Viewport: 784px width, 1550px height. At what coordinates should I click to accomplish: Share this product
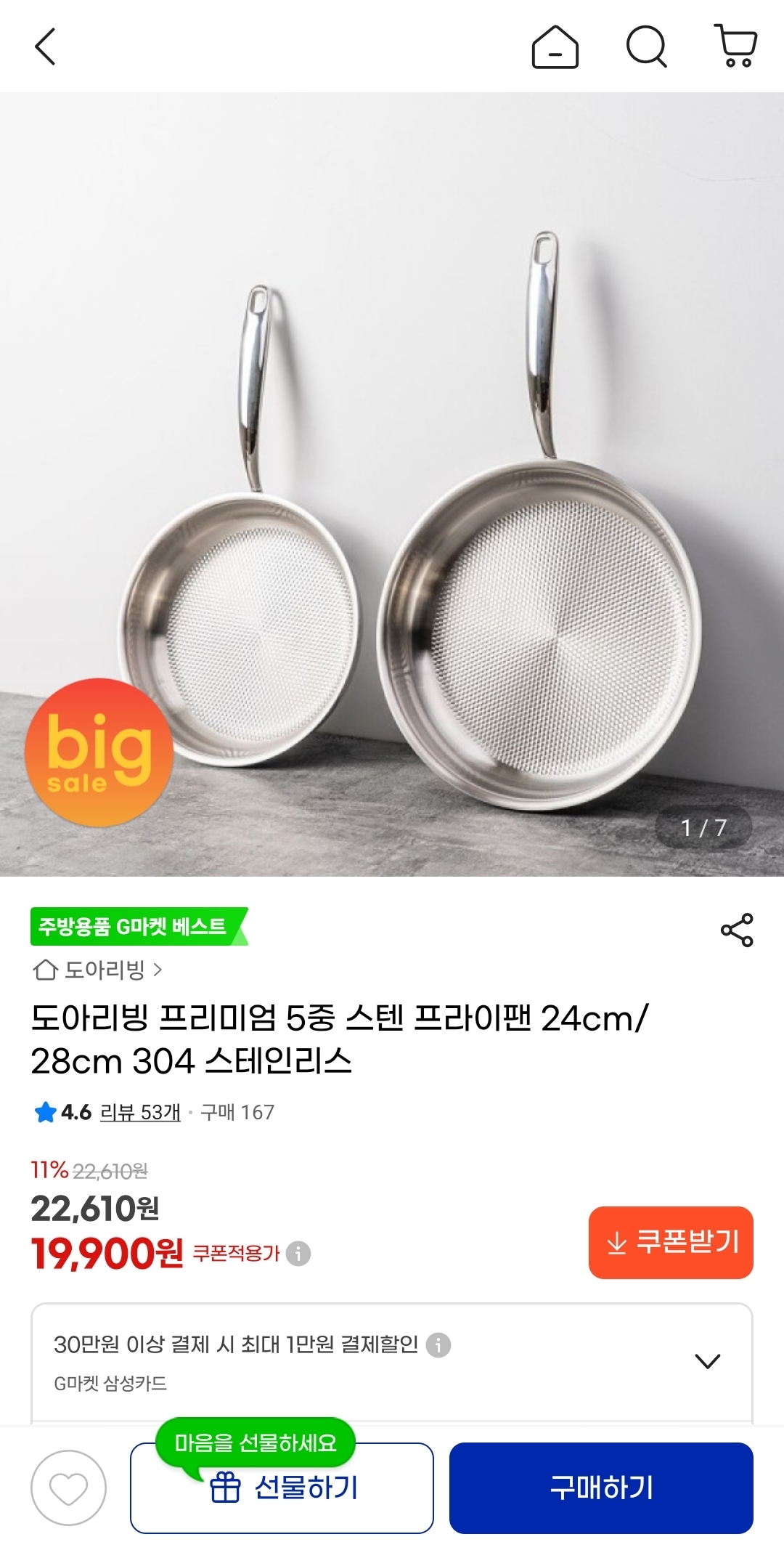coord(737,930)
